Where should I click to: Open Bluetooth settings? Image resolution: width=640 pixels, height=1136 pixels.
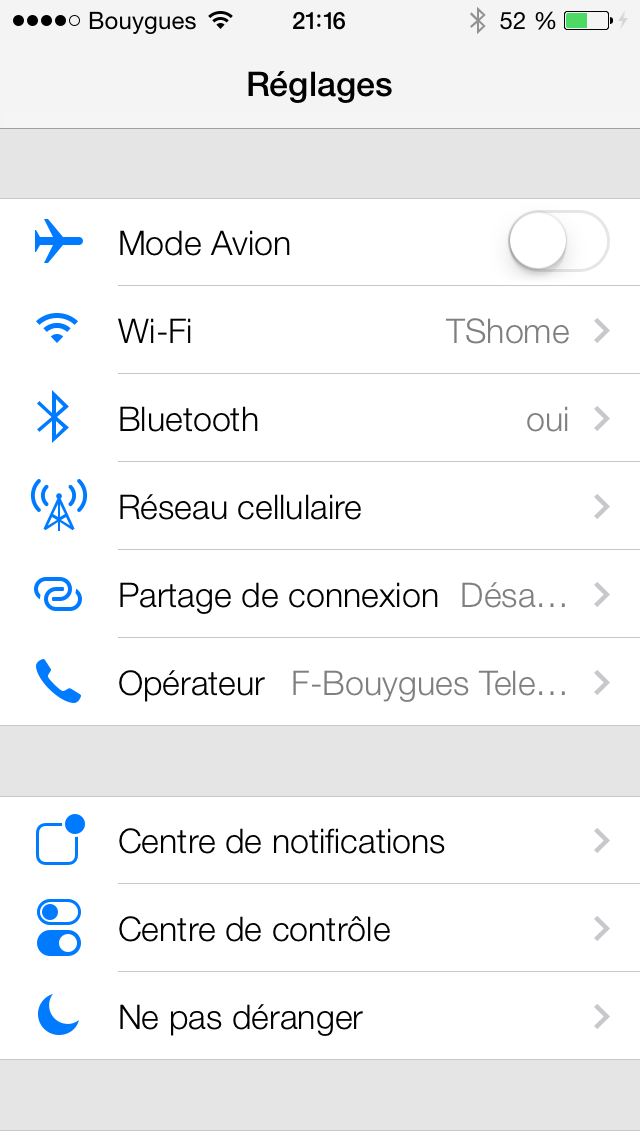320,419
